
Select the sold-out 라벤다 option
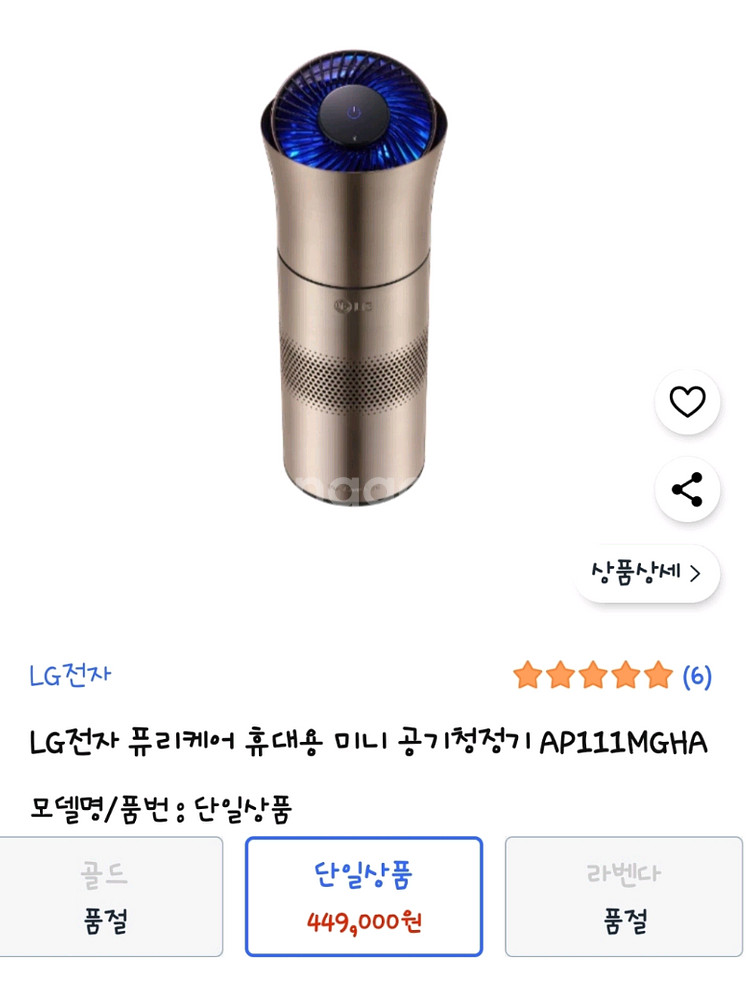[x=625, y=897]
